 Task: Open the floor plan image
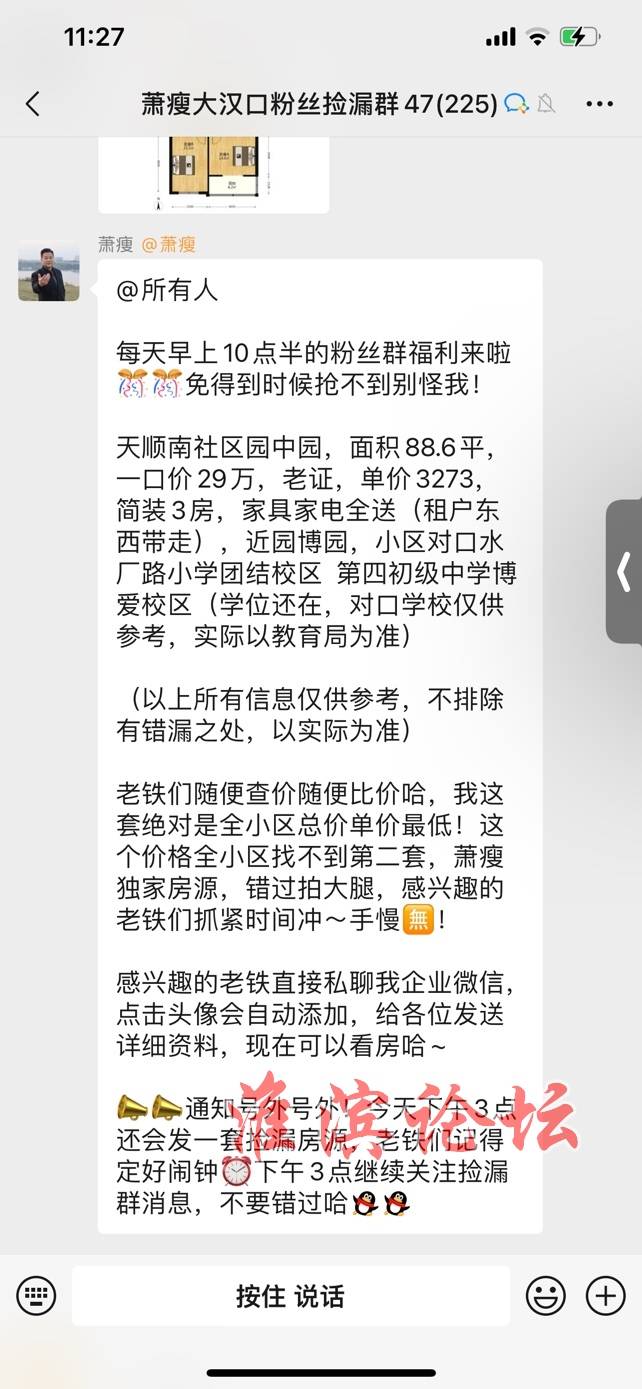tap(213, 175)
